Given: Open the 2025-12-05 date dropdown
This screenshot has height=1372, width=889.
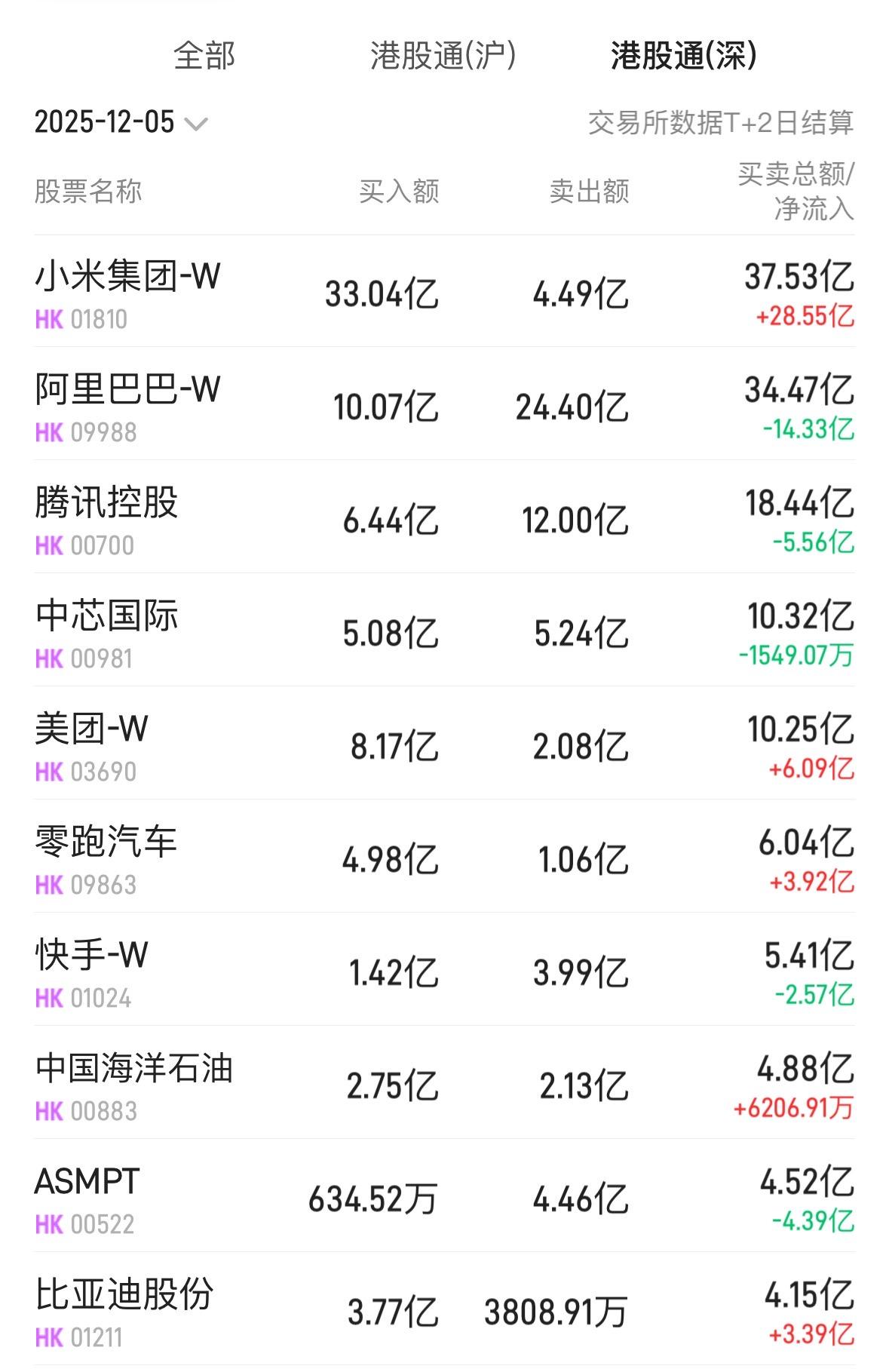Looking at the screenshot, I should [121, 122].
